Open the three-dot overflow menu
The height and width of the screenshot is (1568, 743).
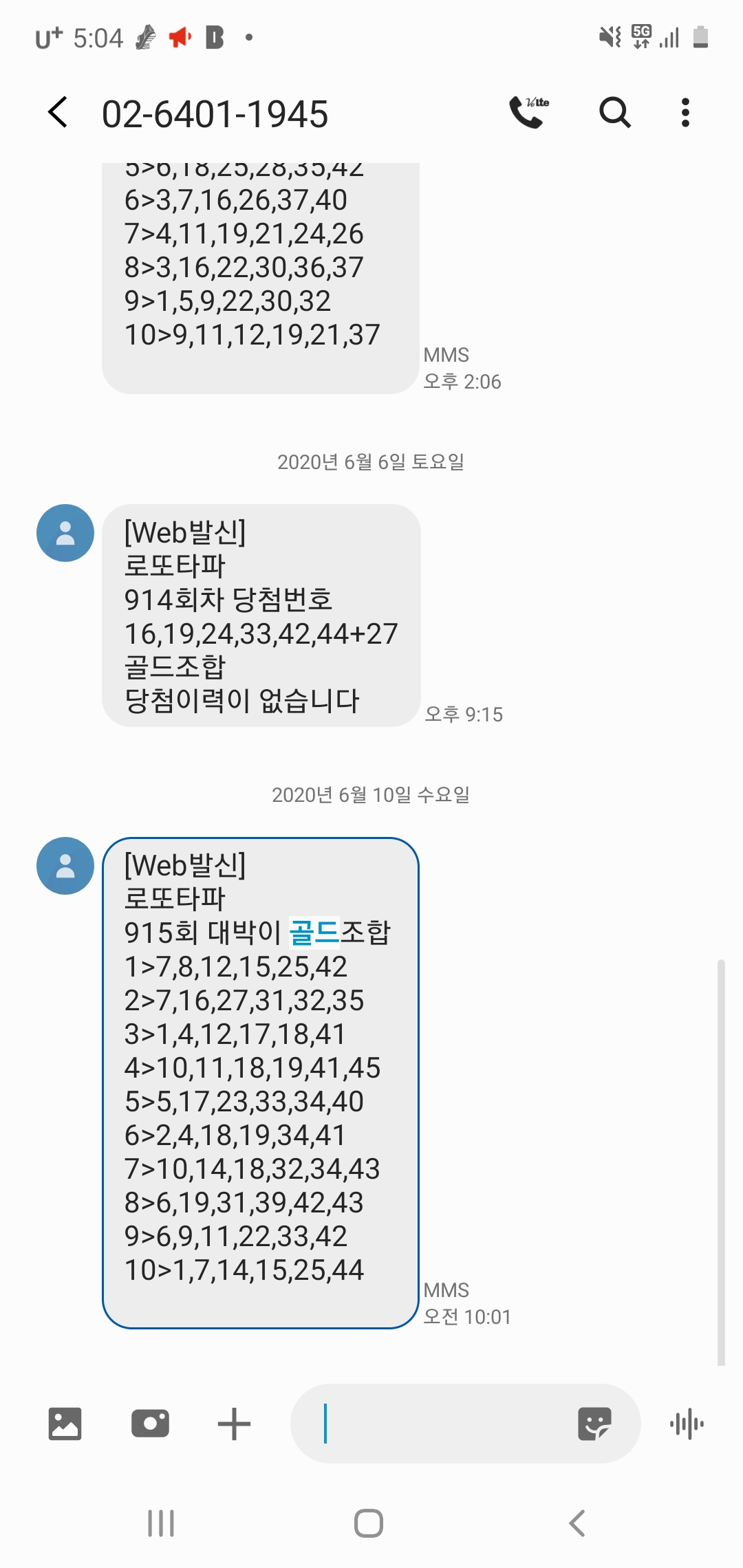(x=685, y=112)
